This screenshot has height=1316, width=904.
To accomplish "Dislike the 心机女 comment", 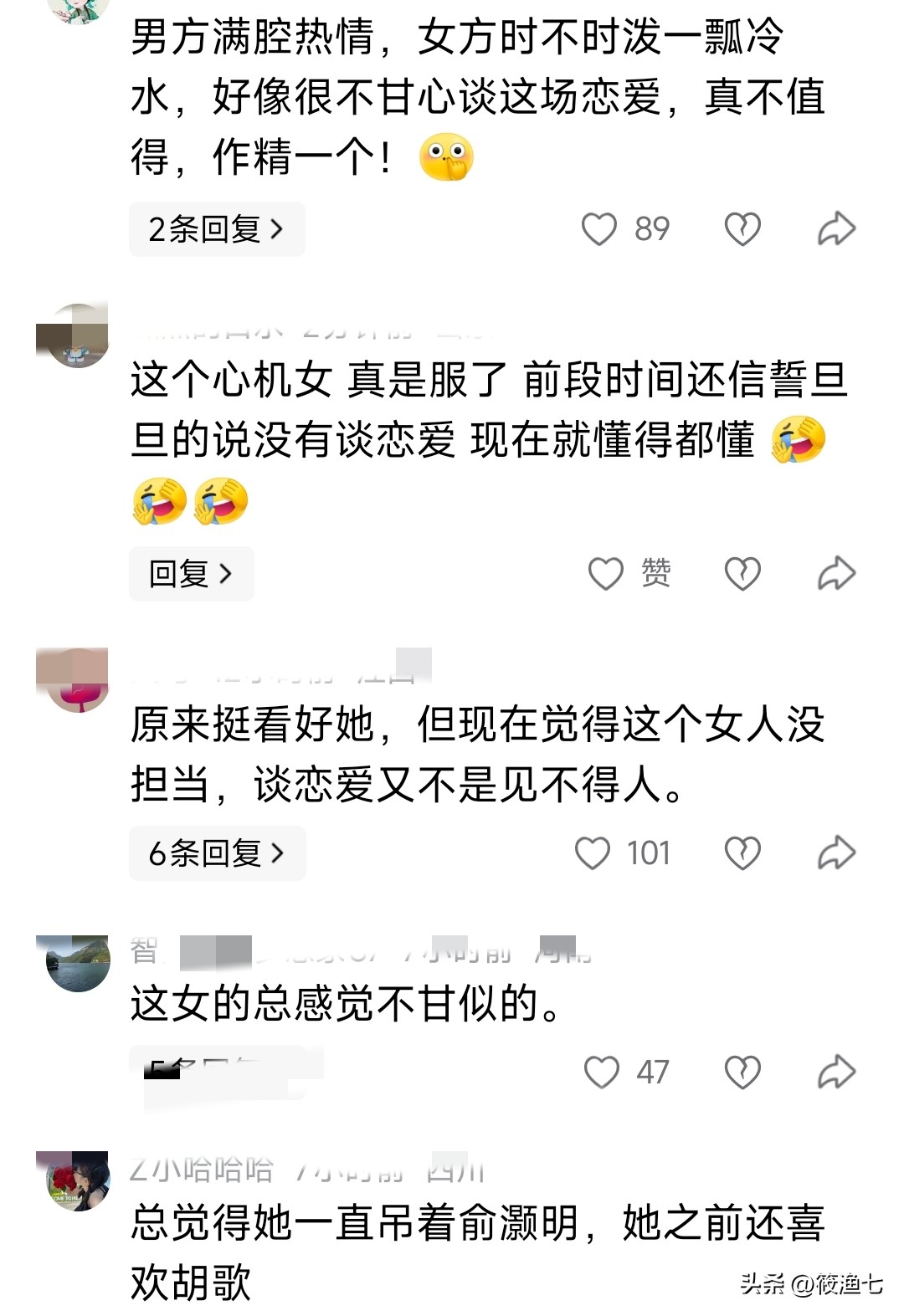I will click(x=742, y=574).
